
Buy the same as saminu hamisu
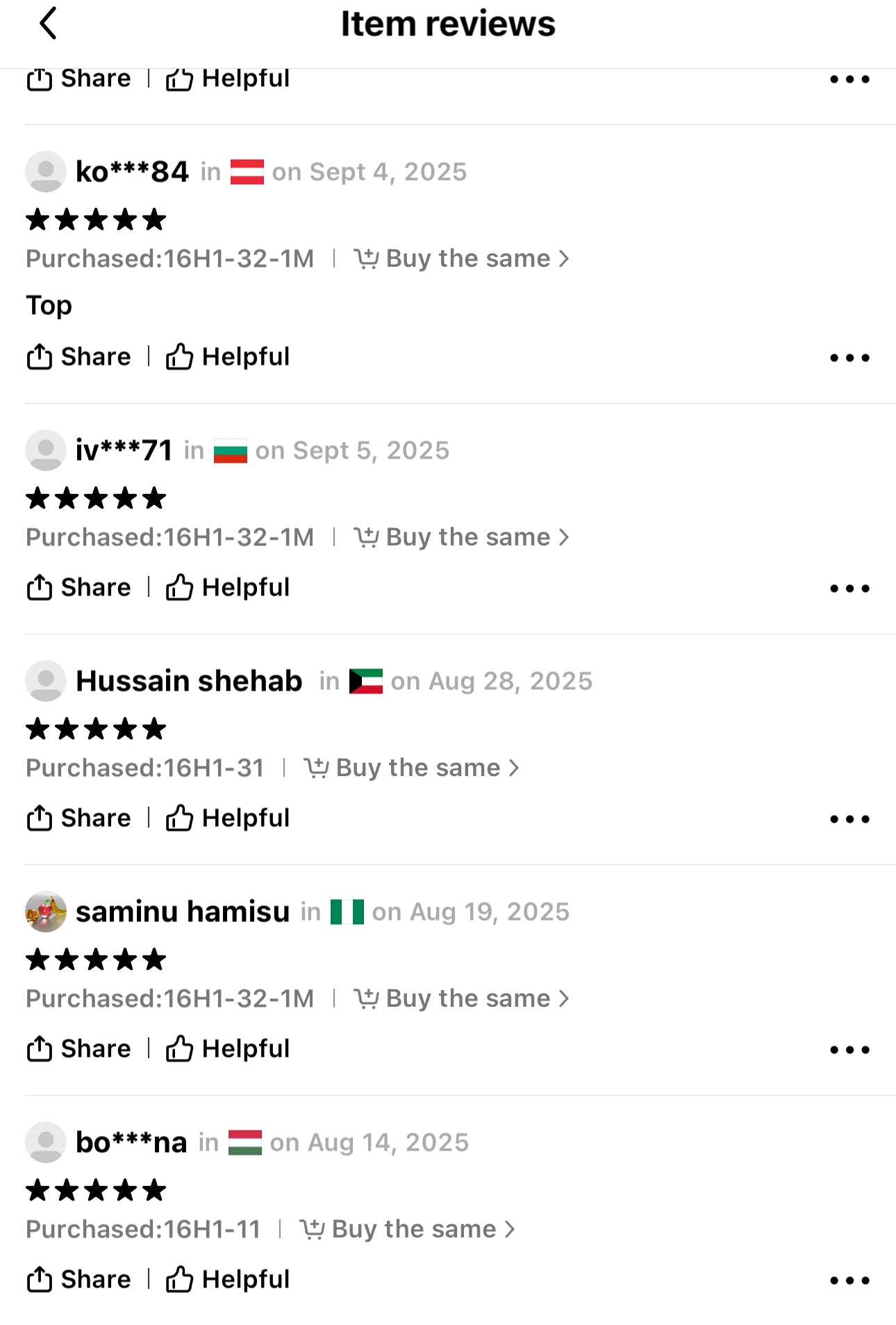tap(461, 998)
